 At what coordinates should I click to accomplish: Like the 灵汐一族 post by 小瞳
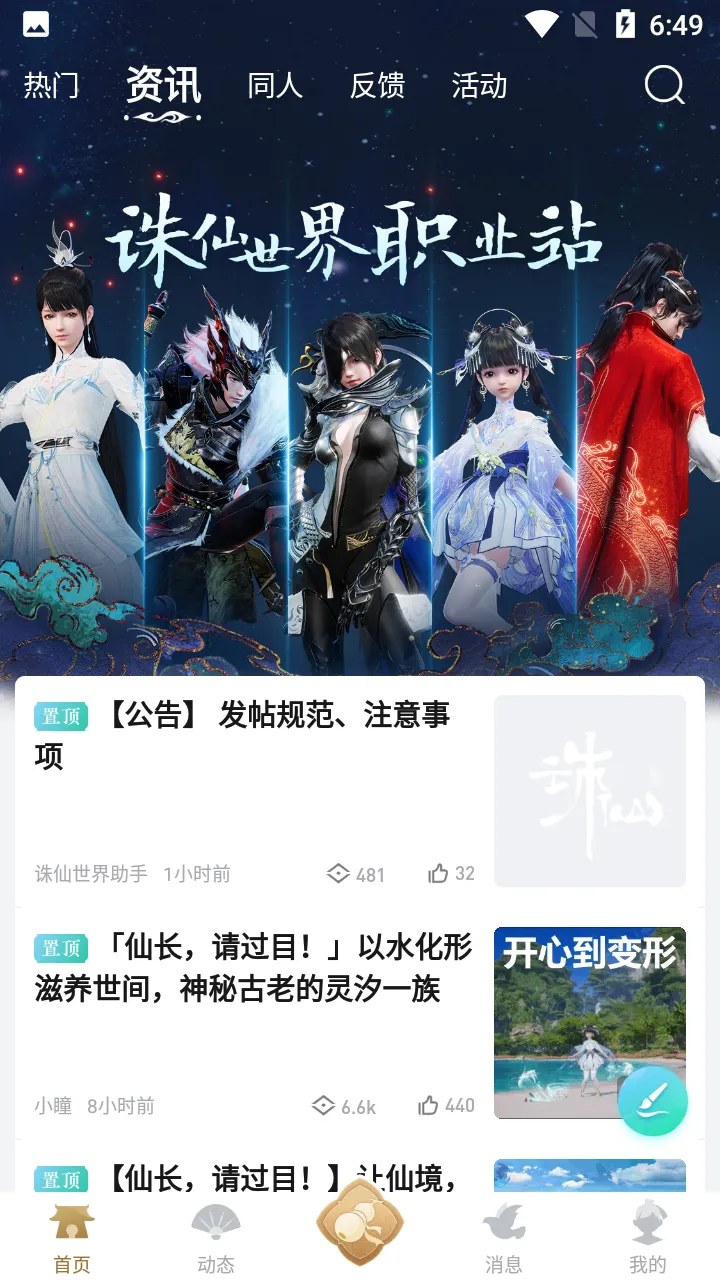(445, 1106)
